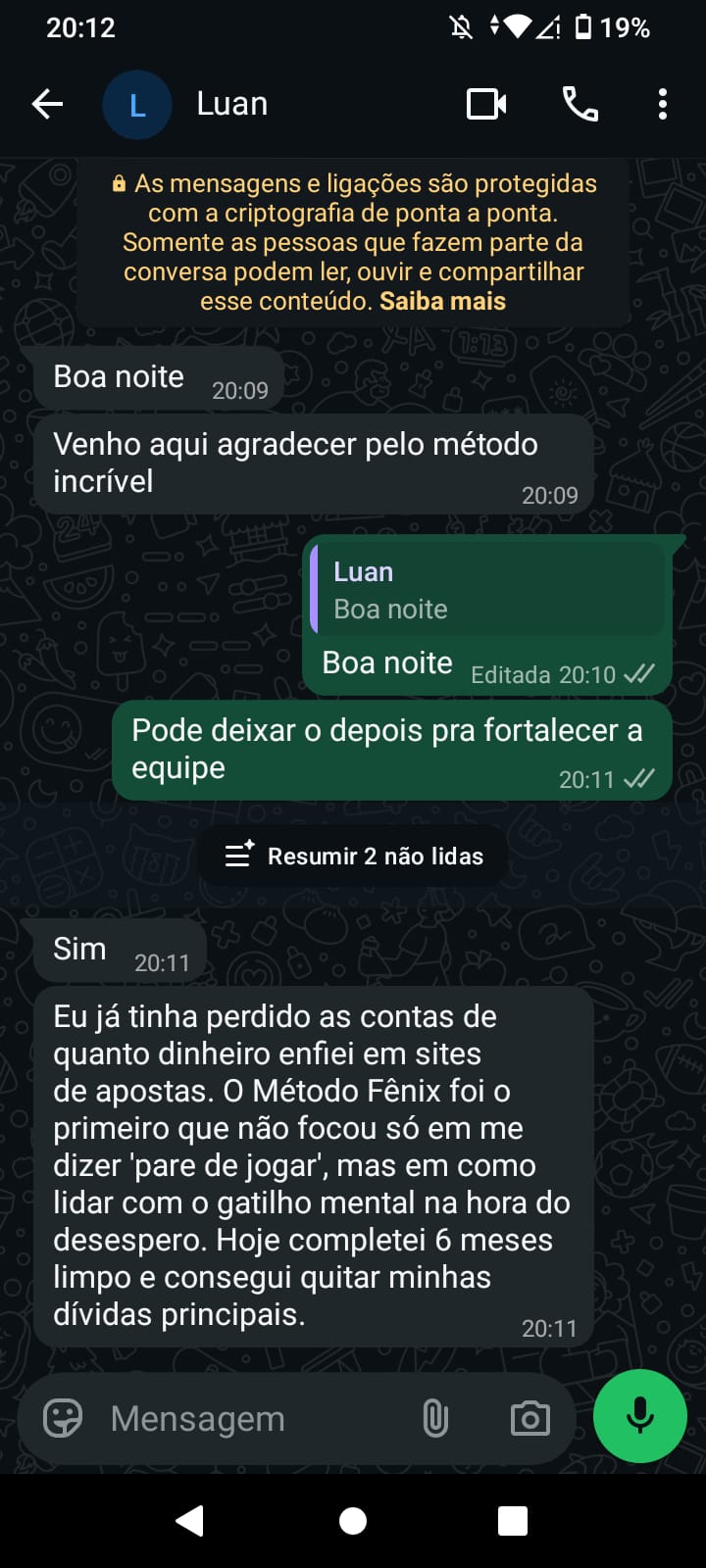Screen dimensions: 706x1568
Task: Start a video call with Luan
Action: click(x=486, y=104)
